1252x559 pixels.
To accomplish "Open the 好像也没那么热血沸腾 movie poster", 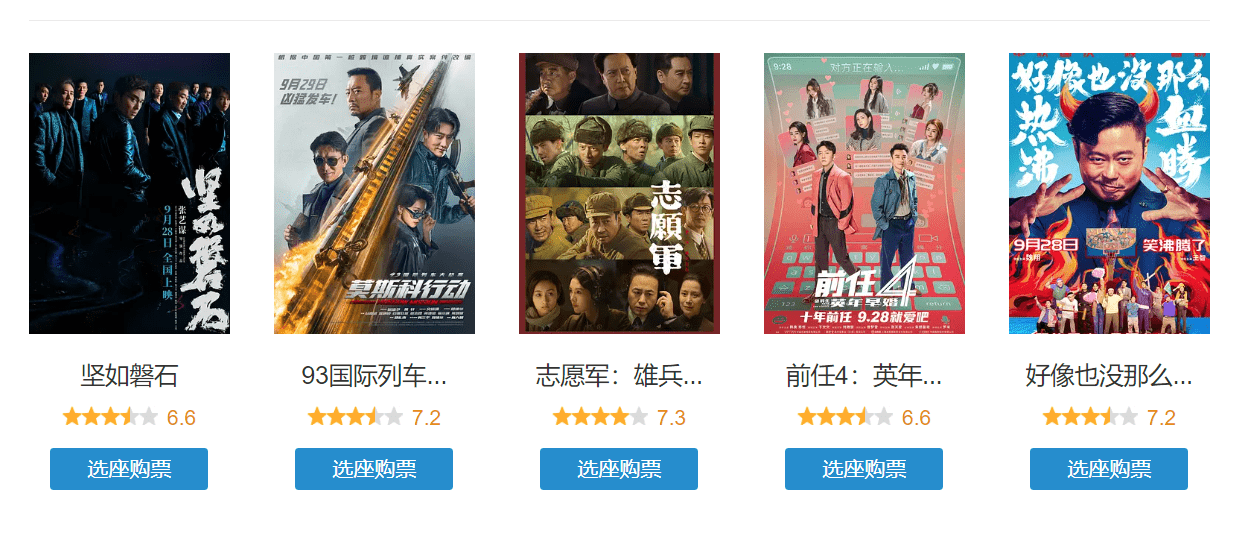I will 1109,193.
